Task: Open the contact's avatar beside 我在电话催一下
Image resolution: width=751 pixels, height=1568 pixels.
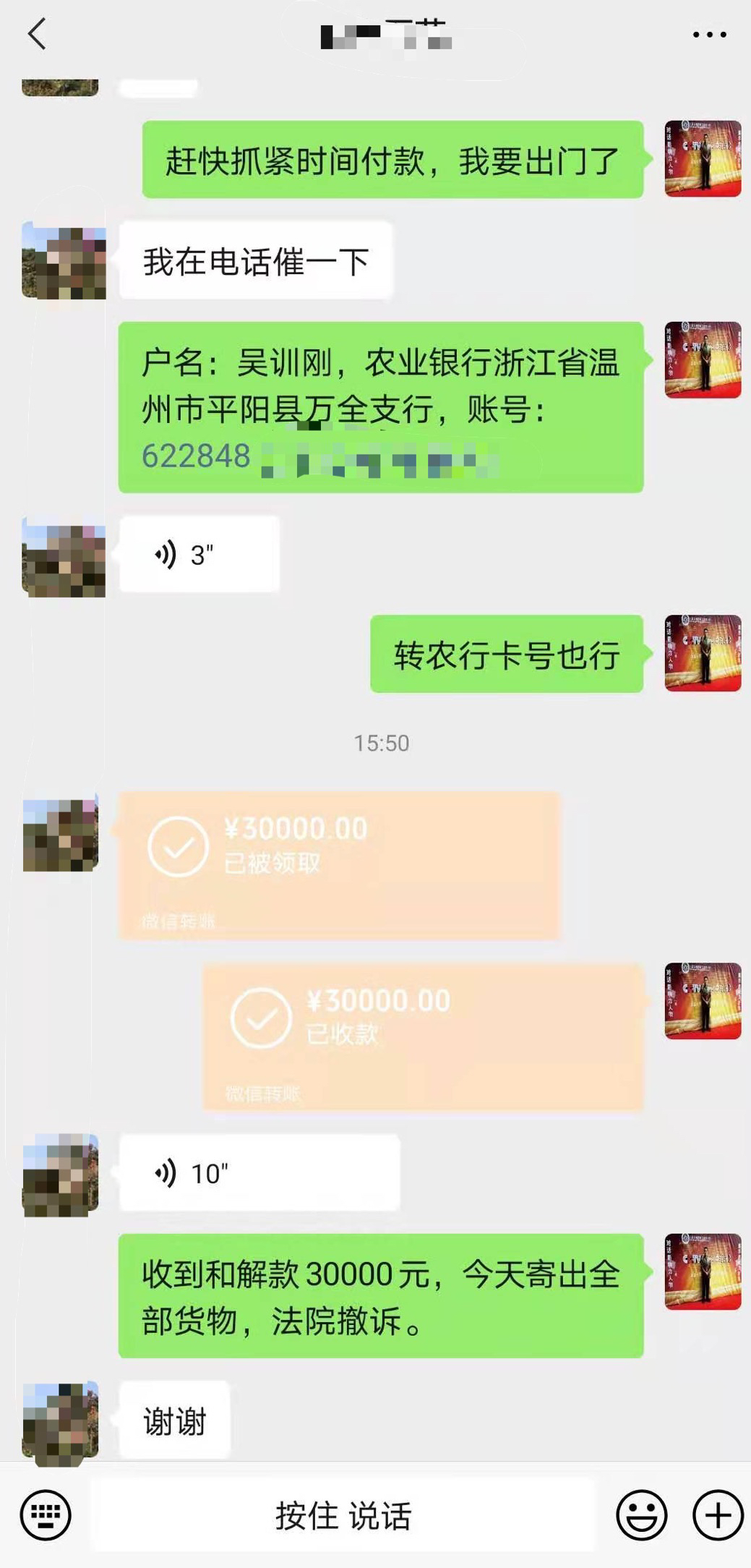Action: (x=64, y=260)
